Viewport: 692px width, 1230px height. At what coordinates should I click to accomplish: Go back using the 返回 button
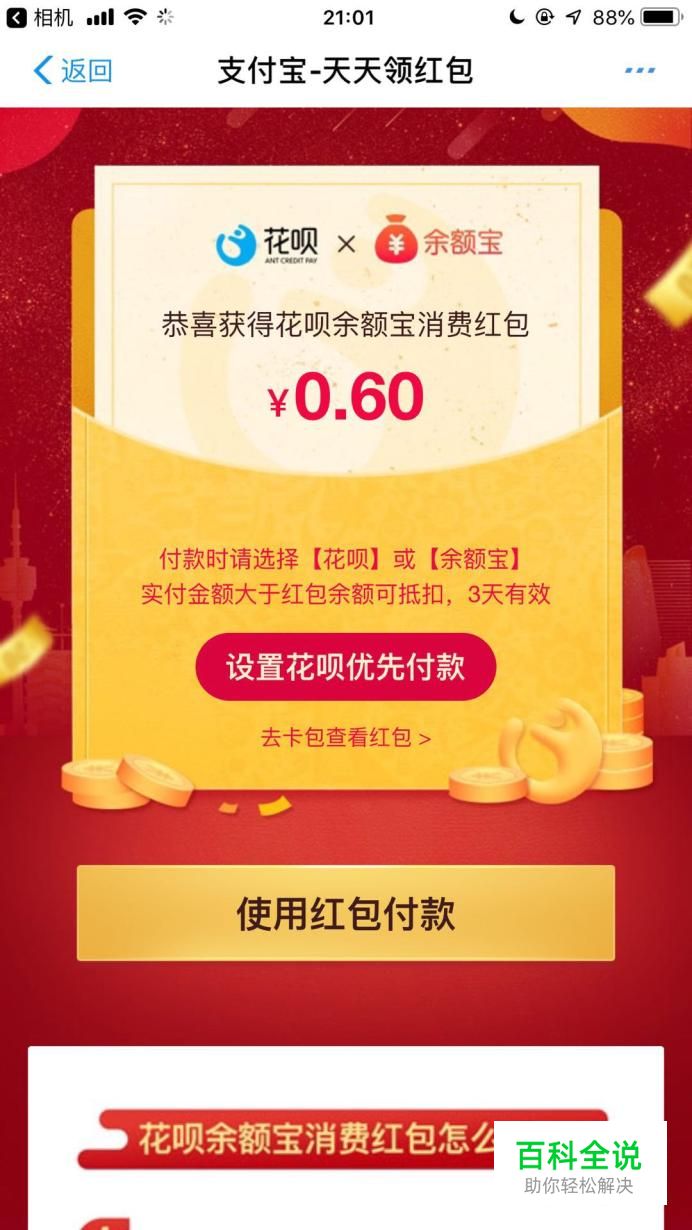click(x=72, y=71)
